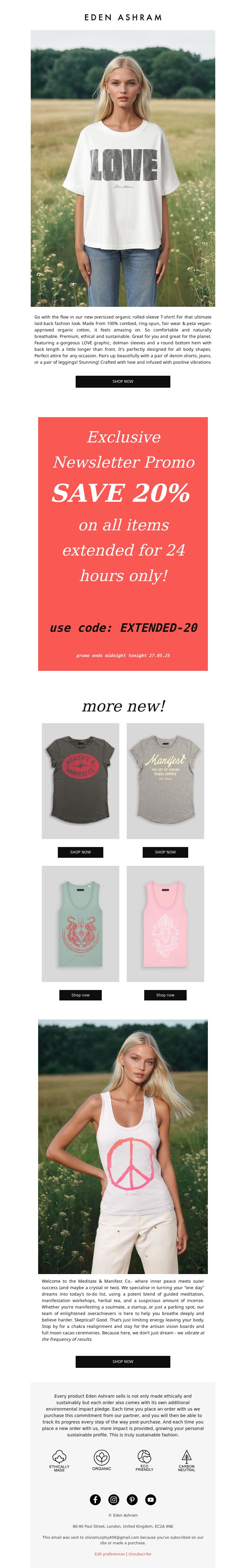
Task: Tap the Unsubscribe link
Action: point(139,1553)
